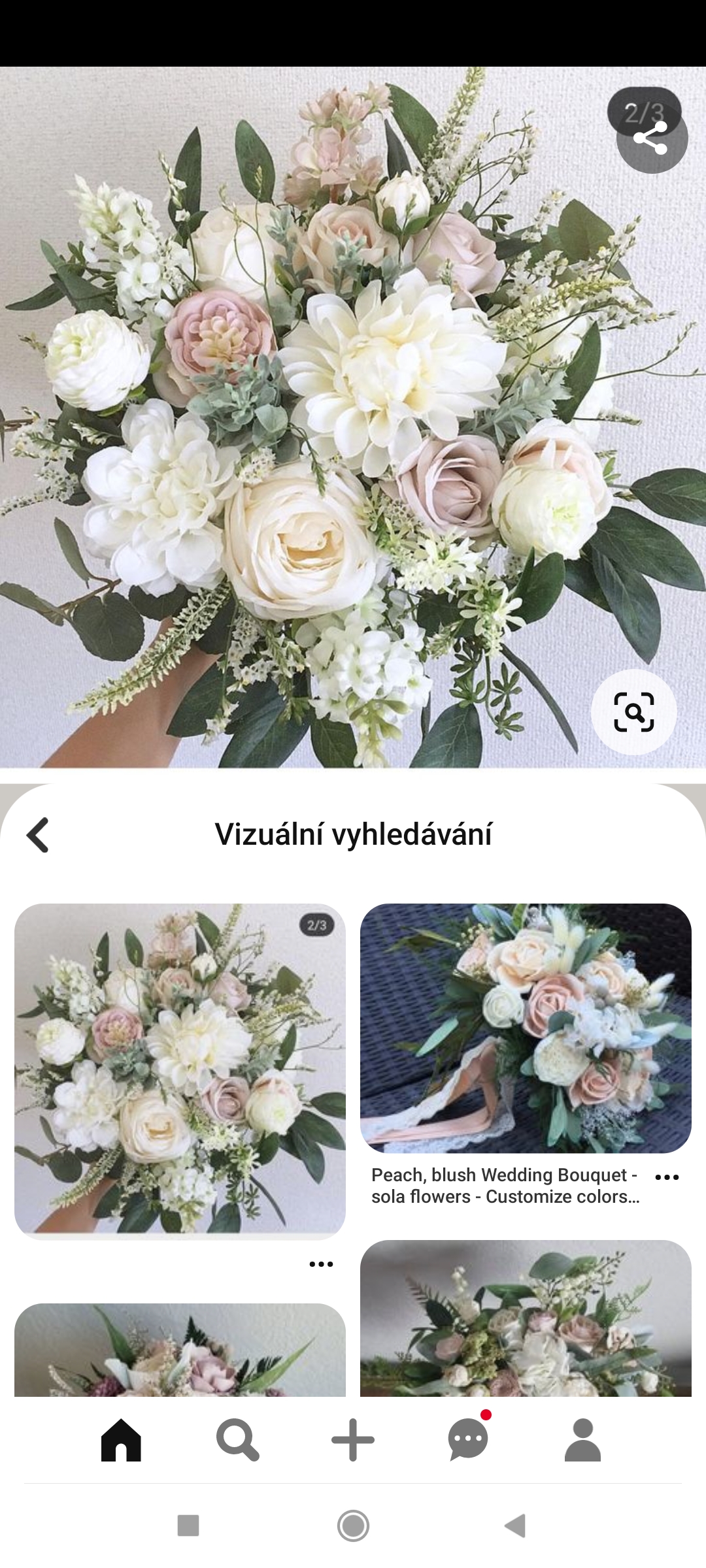Open the lower left pink bouquet result
Viewport: 706px width, 1568px height.
(x=180, y=1350)
